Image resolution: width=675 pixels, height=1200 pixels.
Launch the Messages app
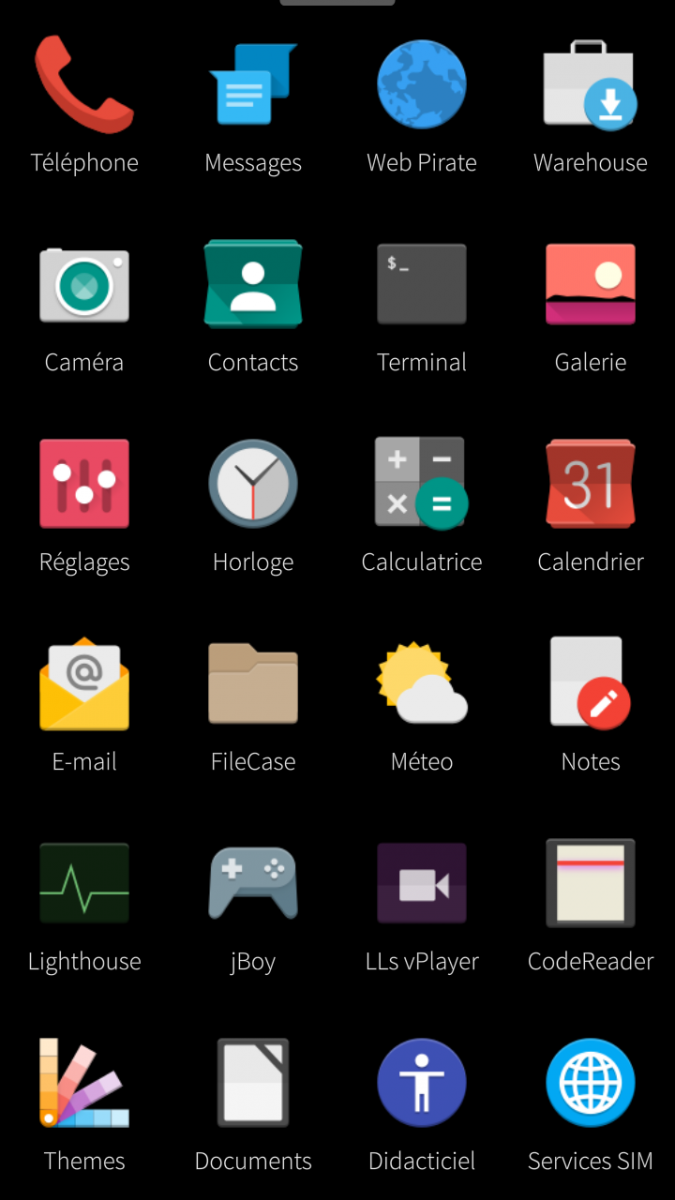tap(253, 85)
